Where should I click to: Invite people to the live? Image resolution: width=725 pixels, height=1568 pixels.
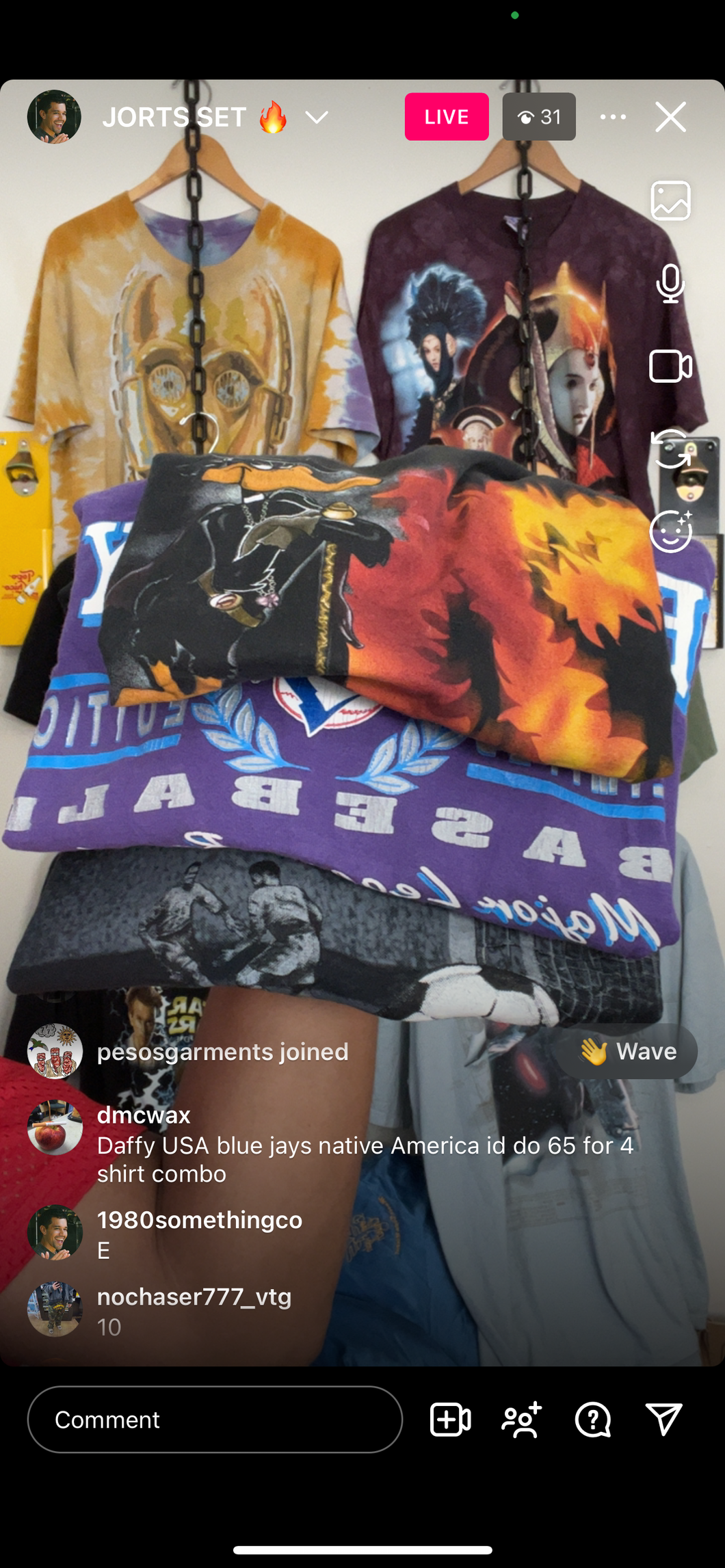(x=522, y=1420)
